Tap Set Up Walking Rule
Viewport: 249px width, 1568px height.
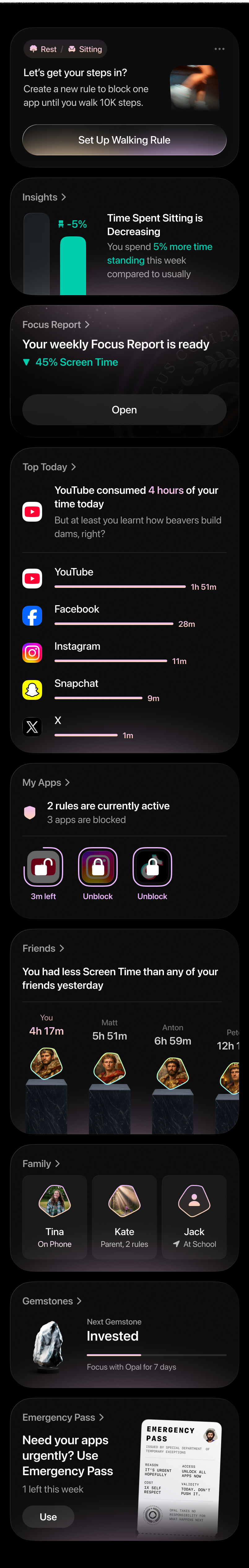click(124, 140)
